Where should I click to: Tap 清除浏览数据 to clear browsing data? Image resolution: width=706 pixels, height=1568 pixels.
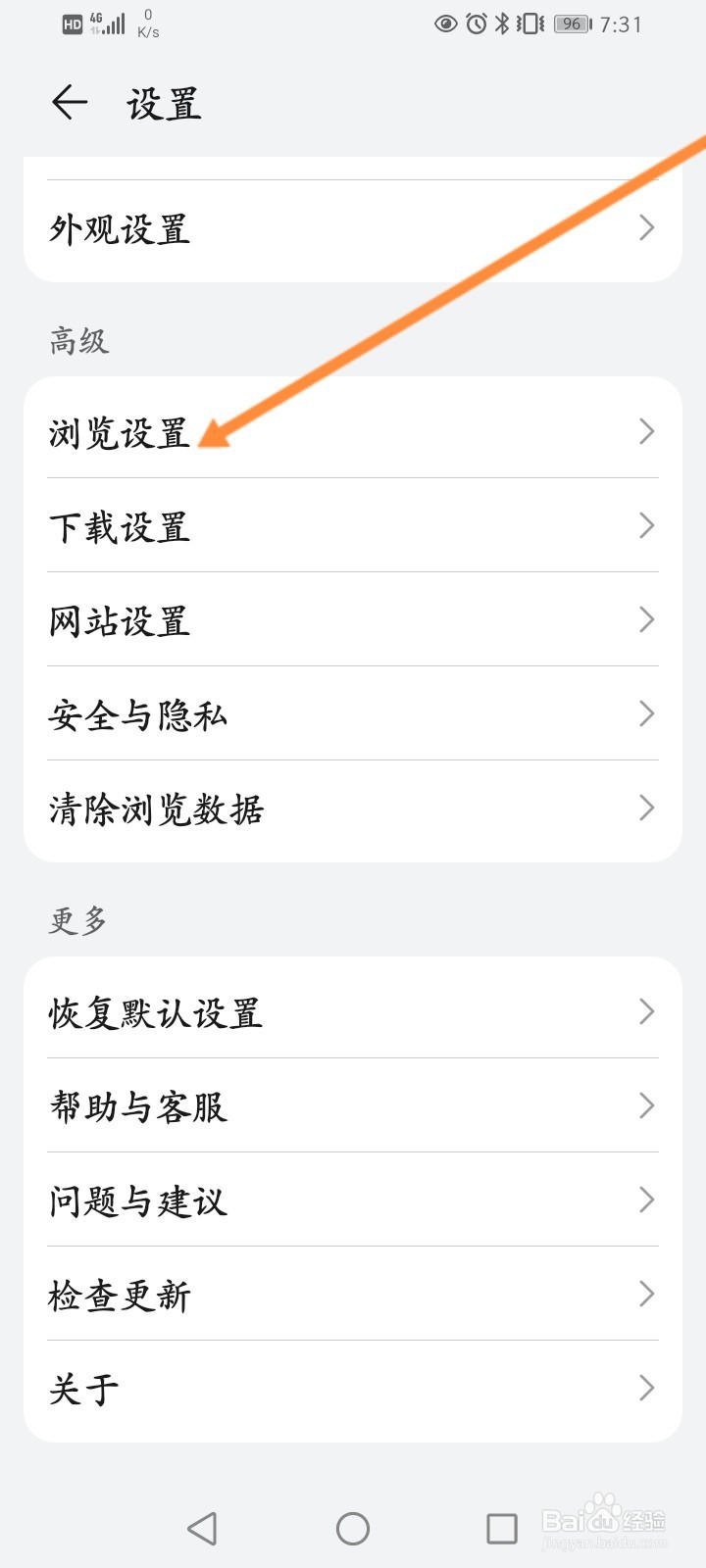pos(353,808)
